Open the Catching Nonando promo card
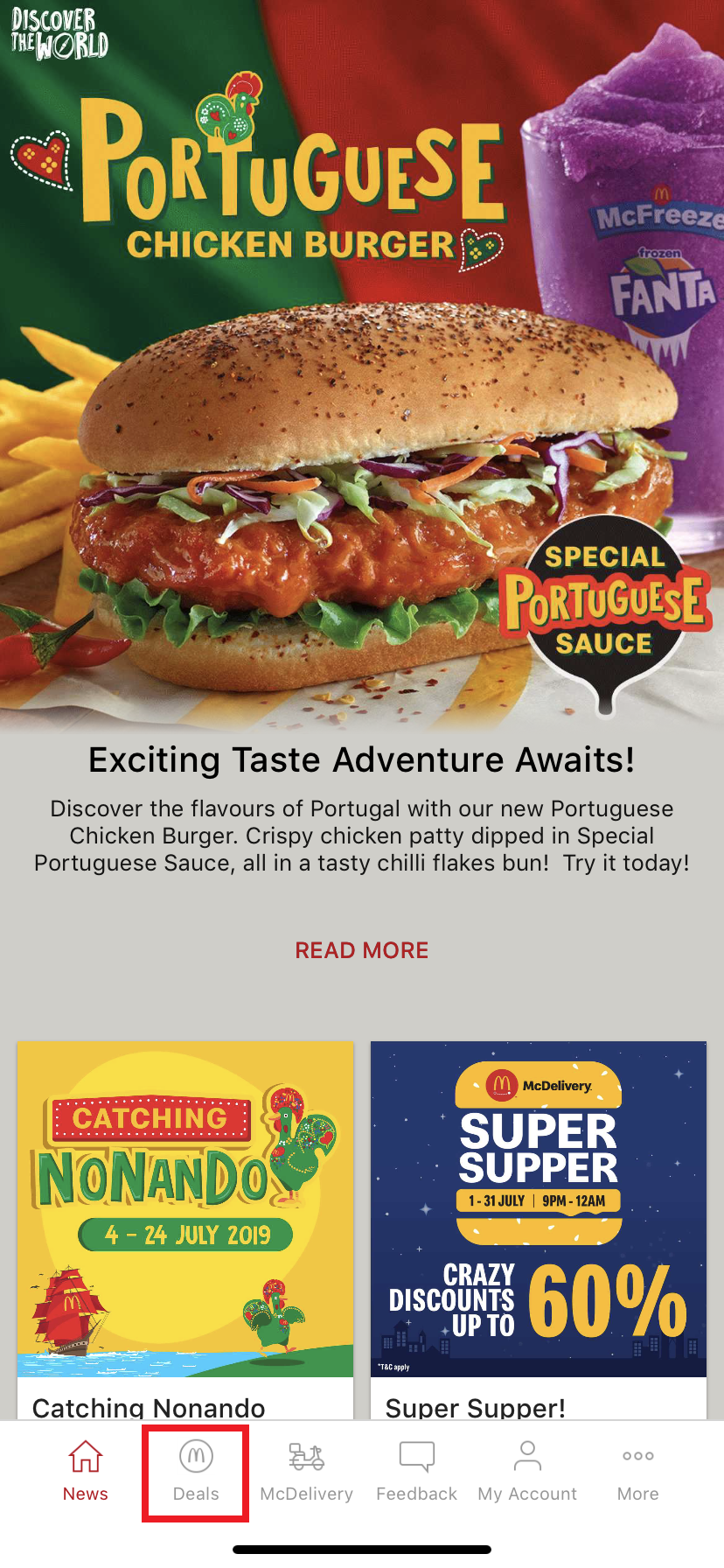724x1568 pixels. click(185, 1225)
